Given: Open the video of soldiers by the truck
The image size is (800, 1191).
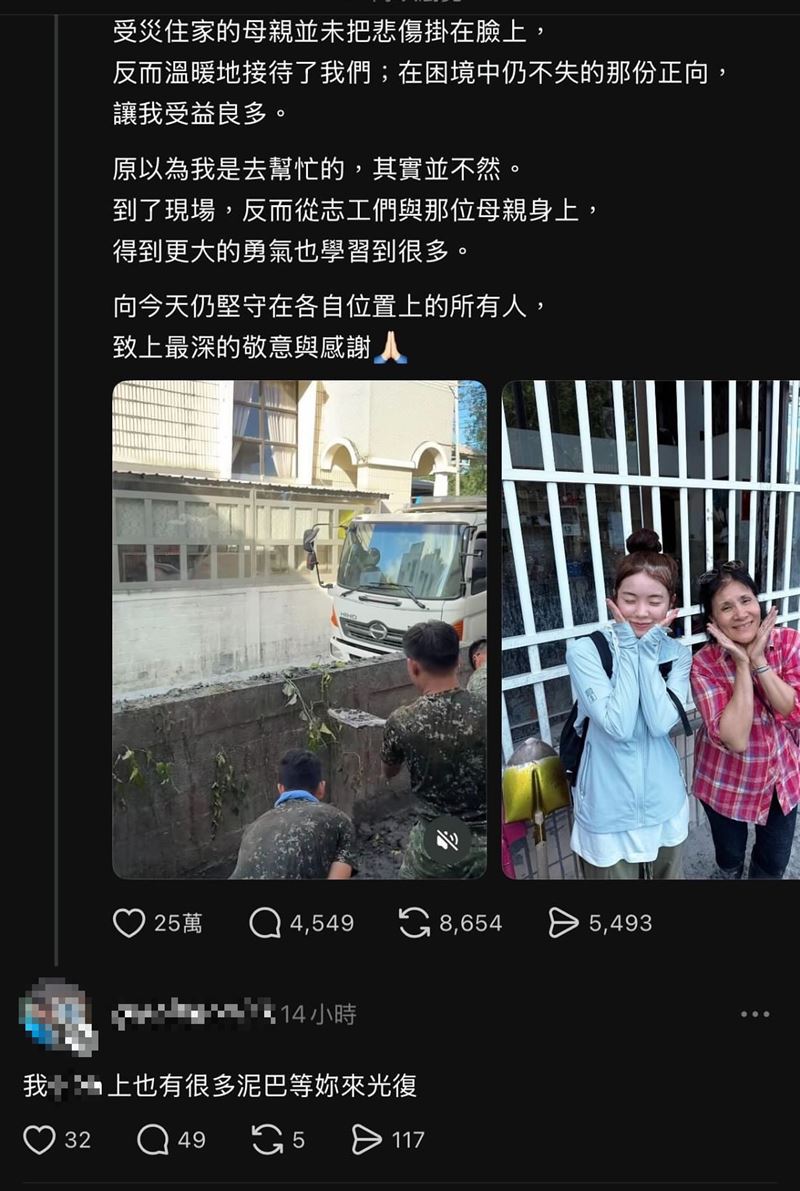Looking at the screenshot, I should coord(299,629).
